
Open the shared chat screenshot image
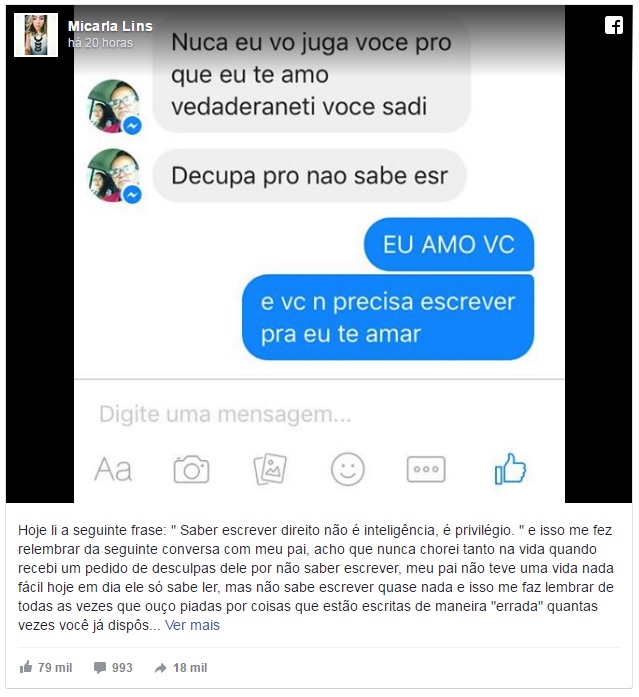pyautogui.click(x=320, y=260)
